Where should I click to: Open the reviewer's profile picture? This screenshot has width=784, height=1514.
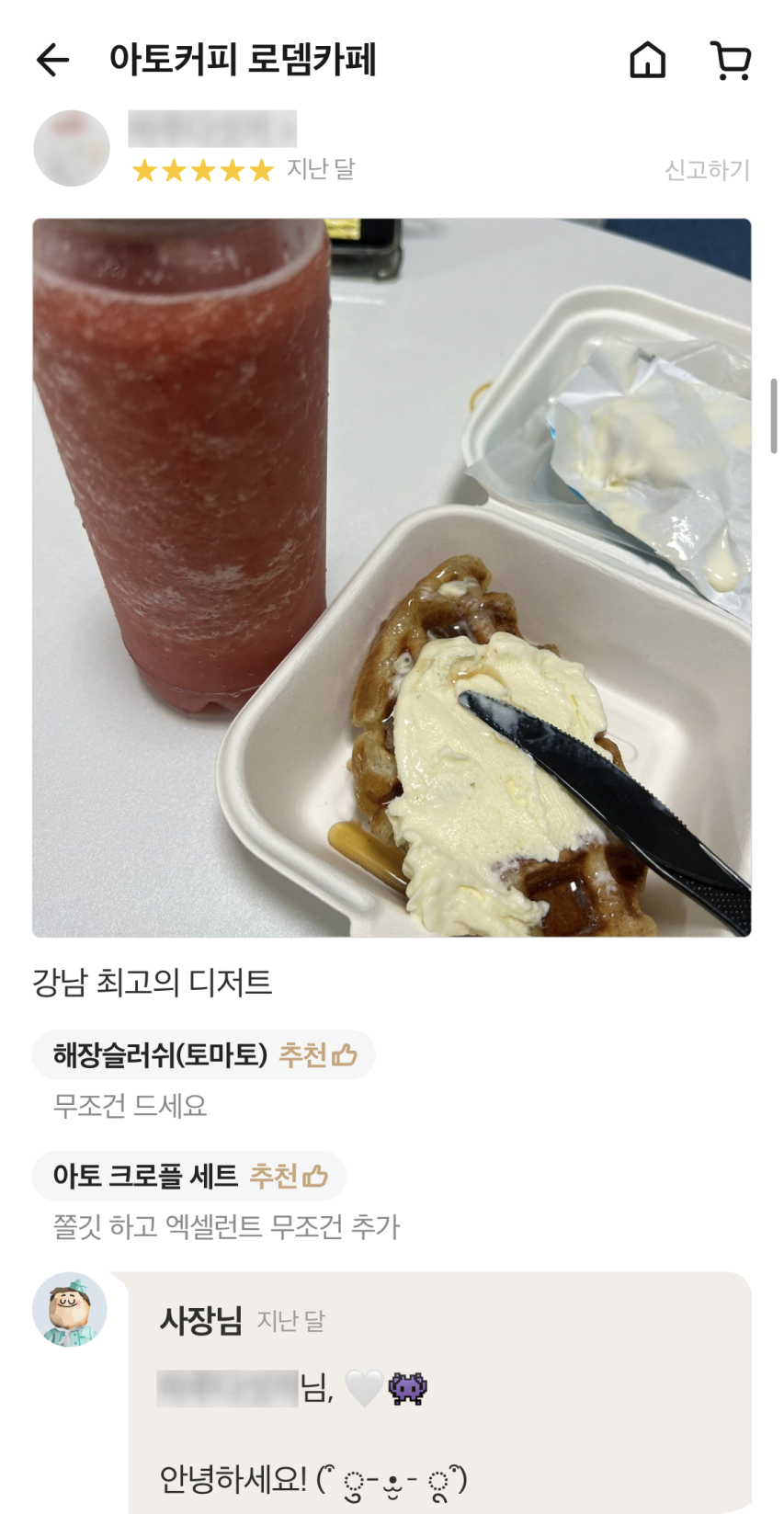pyautogui.click(x=72, y=148)
